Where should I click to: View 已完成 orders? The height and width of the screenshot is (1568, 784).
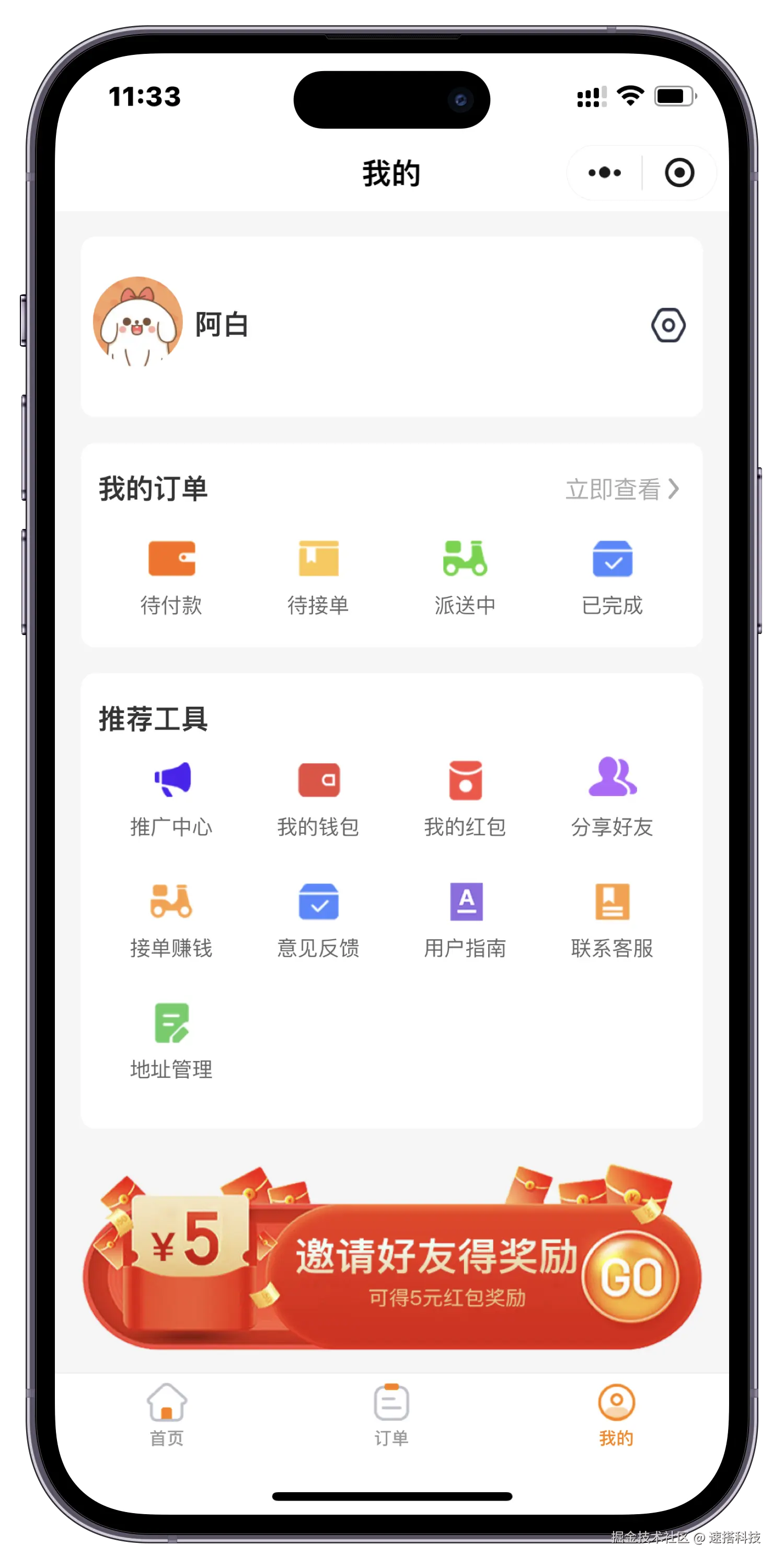[613, 575]
